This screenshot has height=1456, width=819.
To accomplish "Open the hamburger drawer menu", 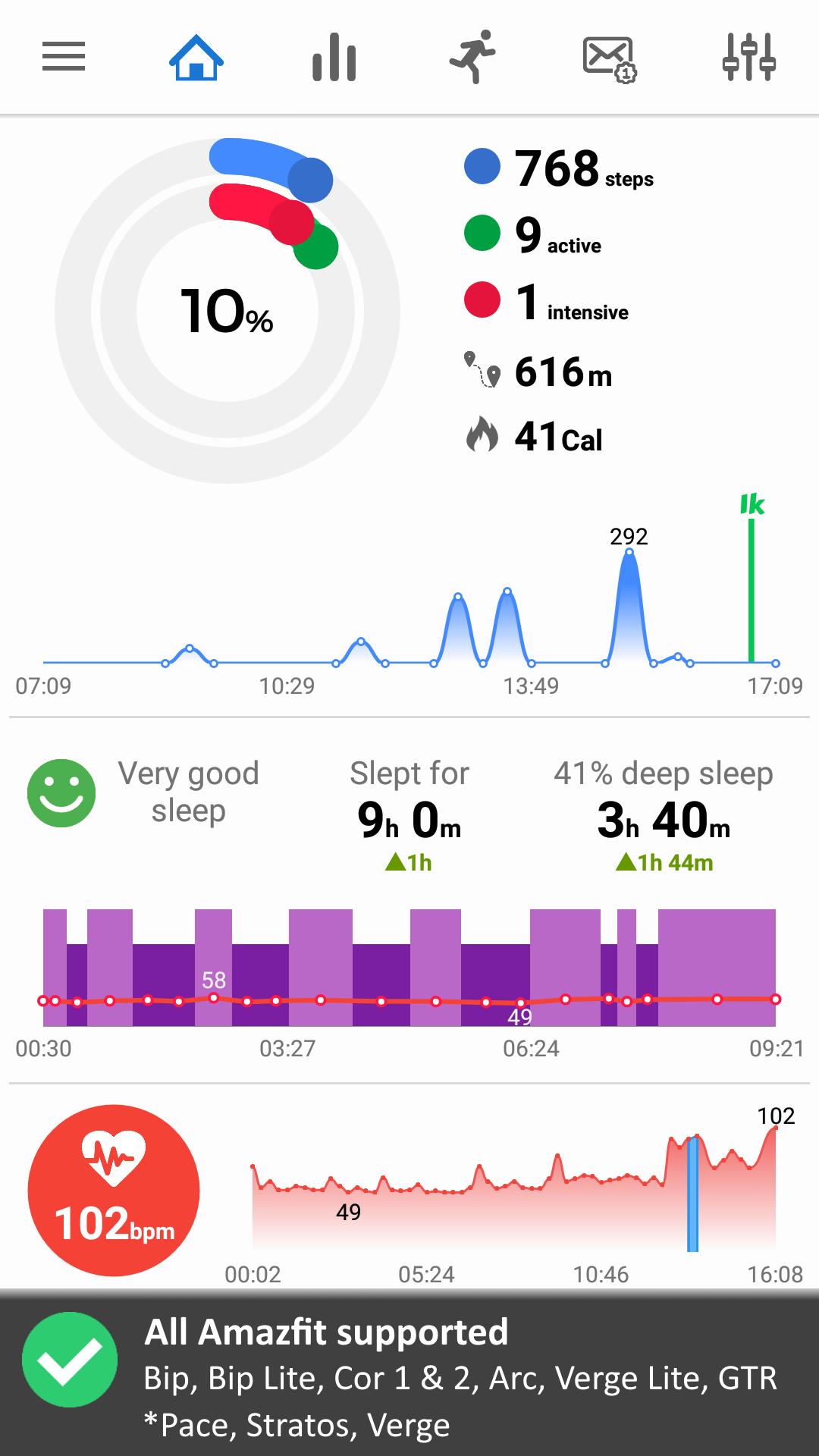I will pos(64,57).
